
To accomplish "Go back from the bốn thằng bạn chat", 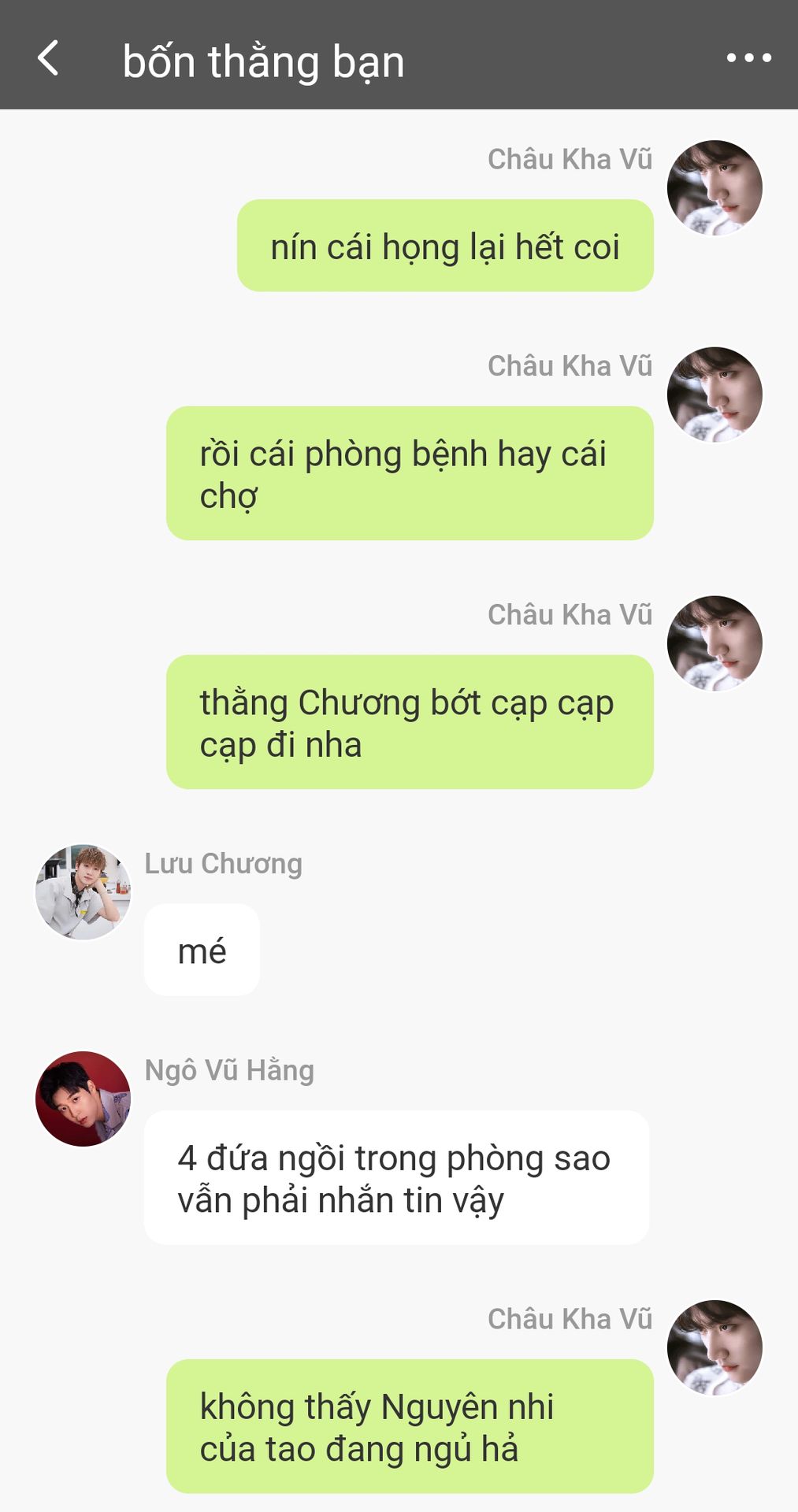I will pos(49,58).
